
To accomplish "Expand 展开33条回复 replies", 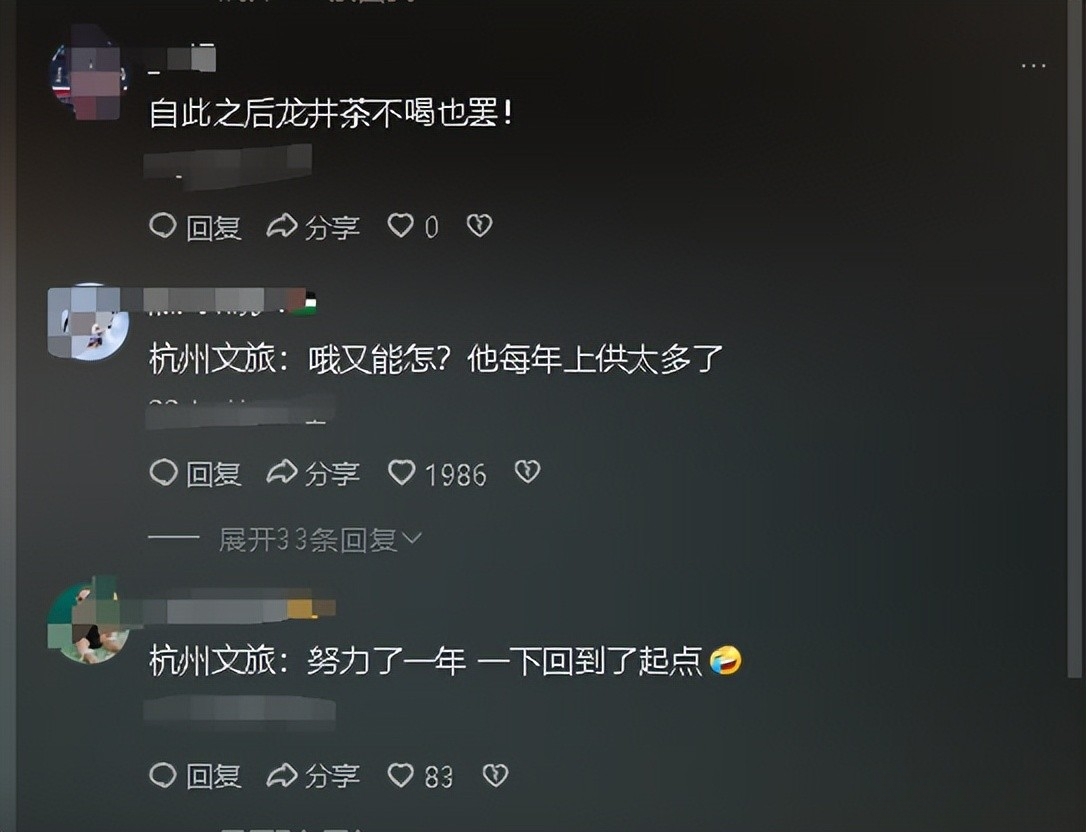I will (x=320, y=540).
